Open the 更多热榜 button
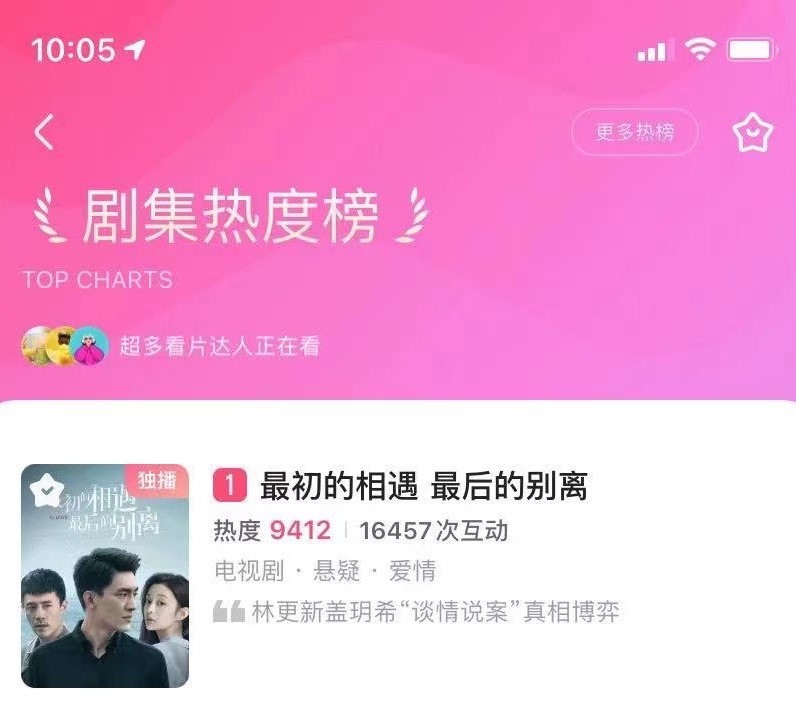Viewport: 796px width, 704px height. click(634, 133)
